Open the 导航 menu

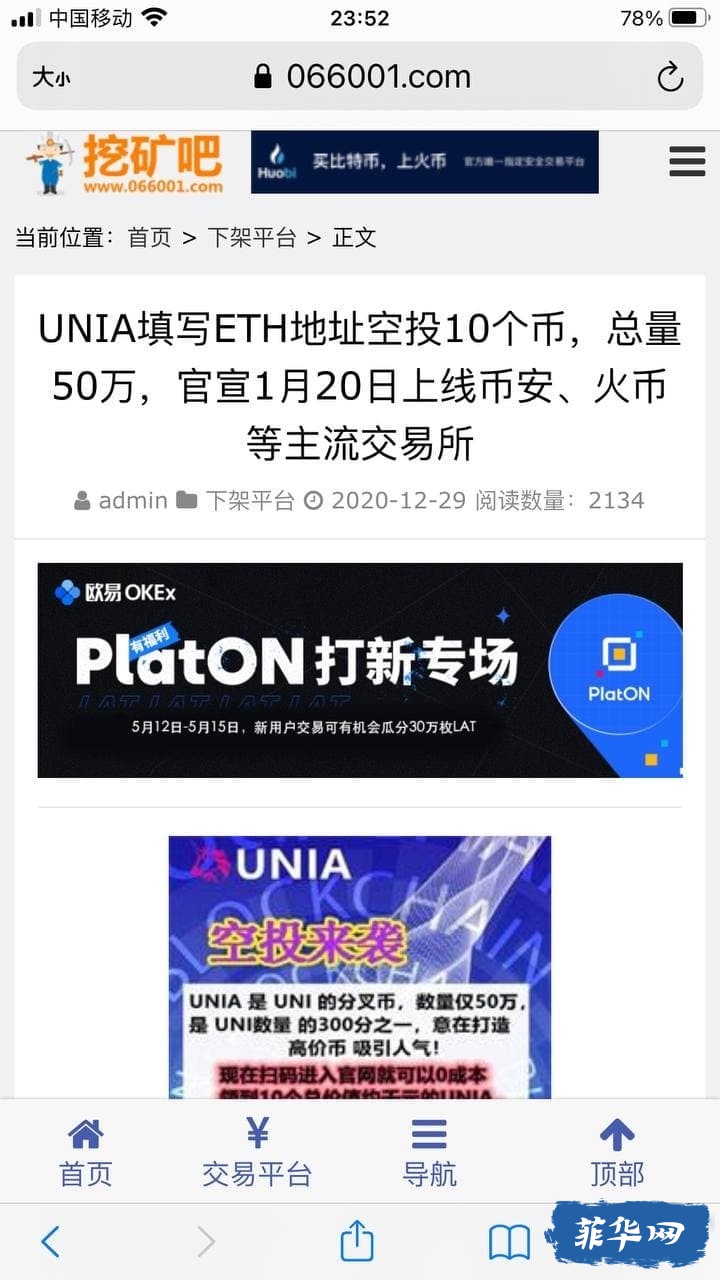429,1153
